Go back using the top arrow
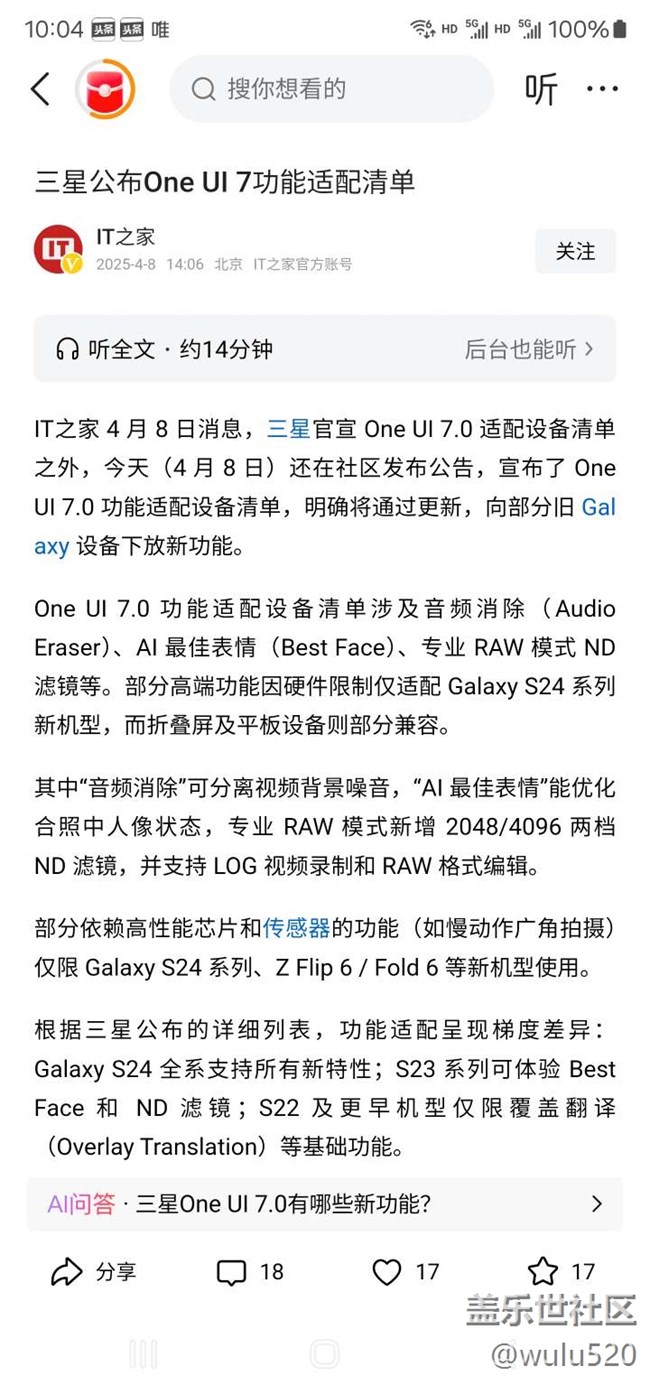The height and width of the screenshot is (1394, 650). [40, 89]
